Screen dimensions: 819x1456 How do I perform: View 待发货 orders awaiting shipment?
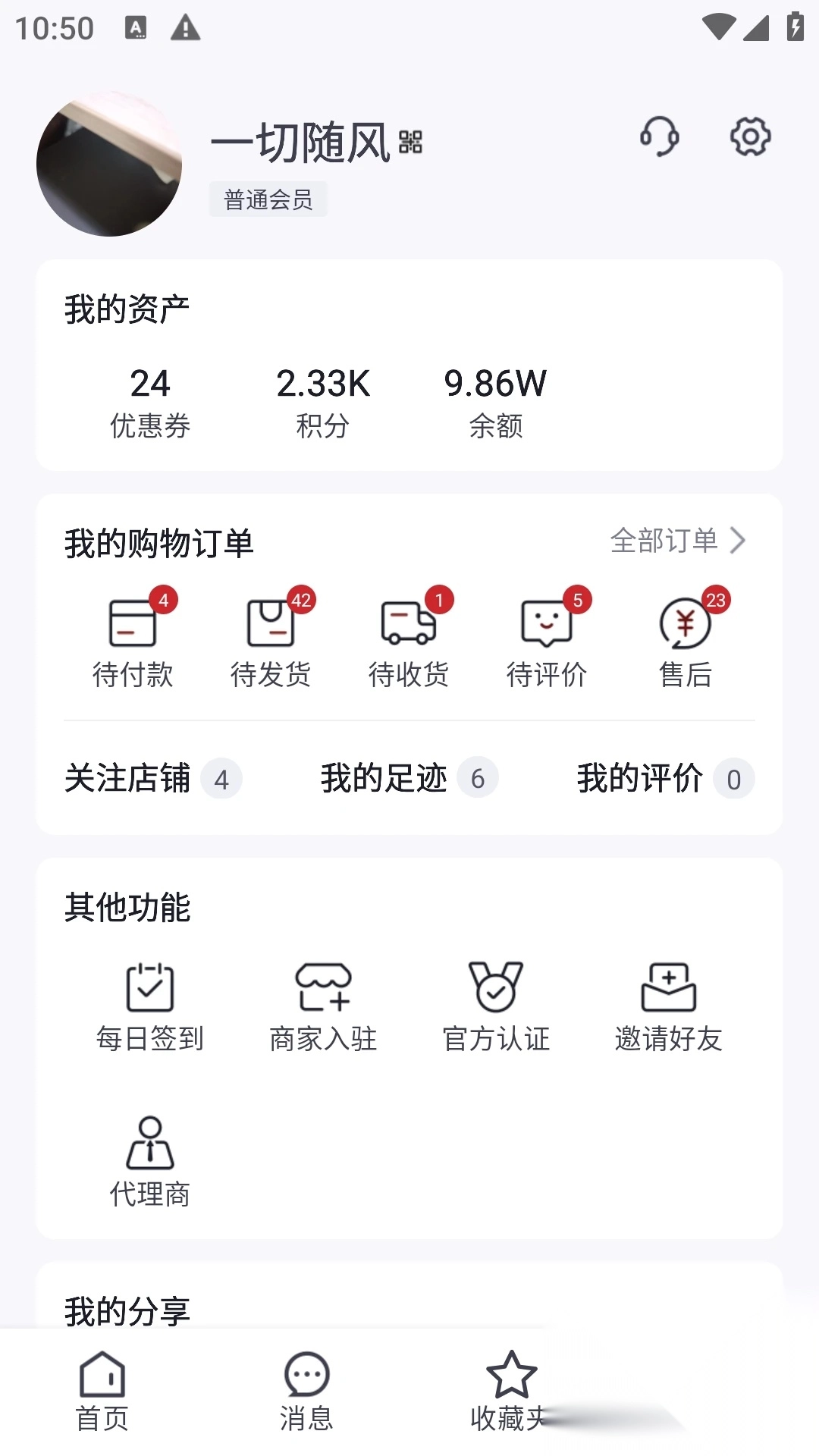click(271, 641)
